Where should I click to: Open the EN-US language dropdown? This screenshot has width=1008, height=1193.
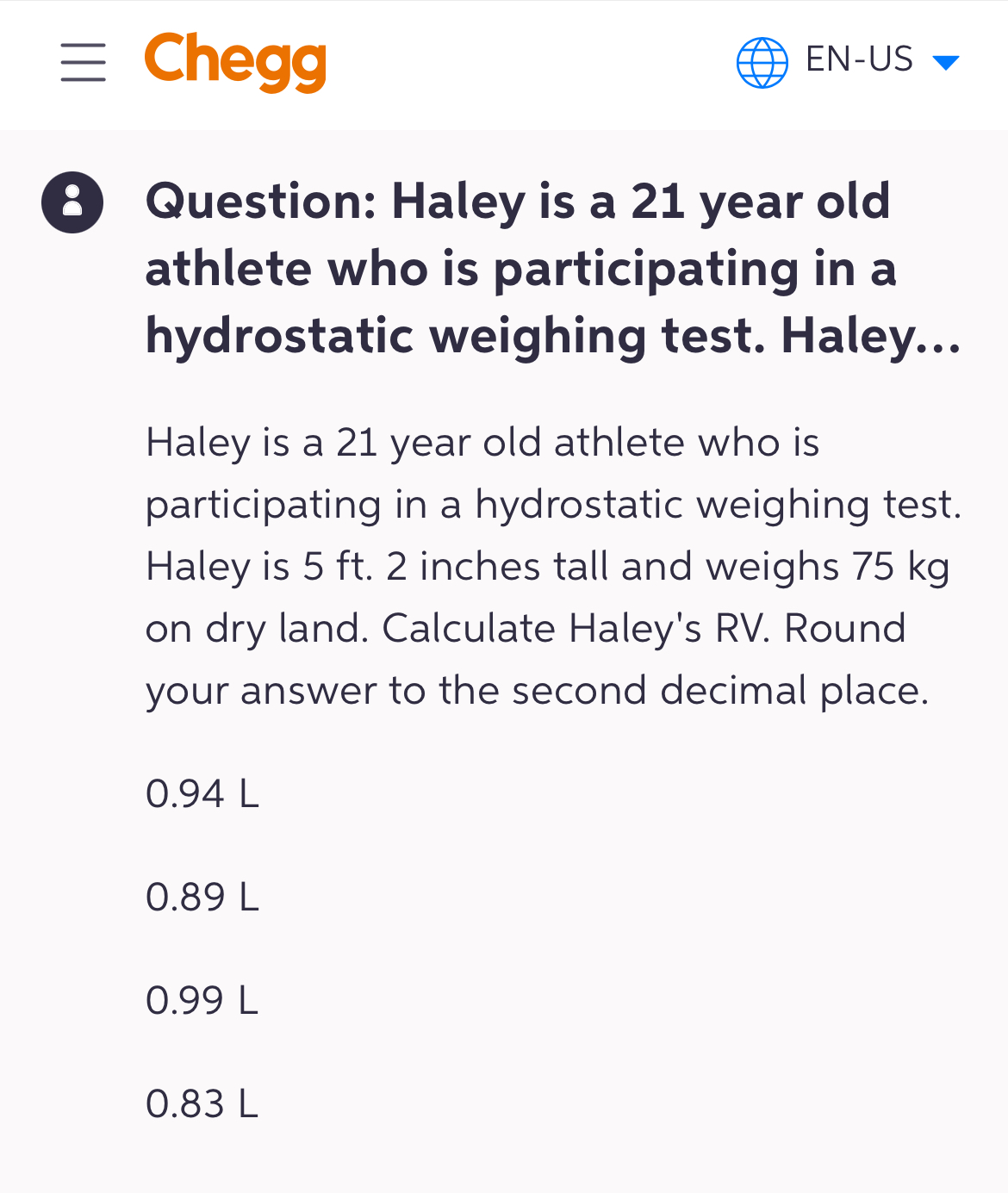(848, 62)
